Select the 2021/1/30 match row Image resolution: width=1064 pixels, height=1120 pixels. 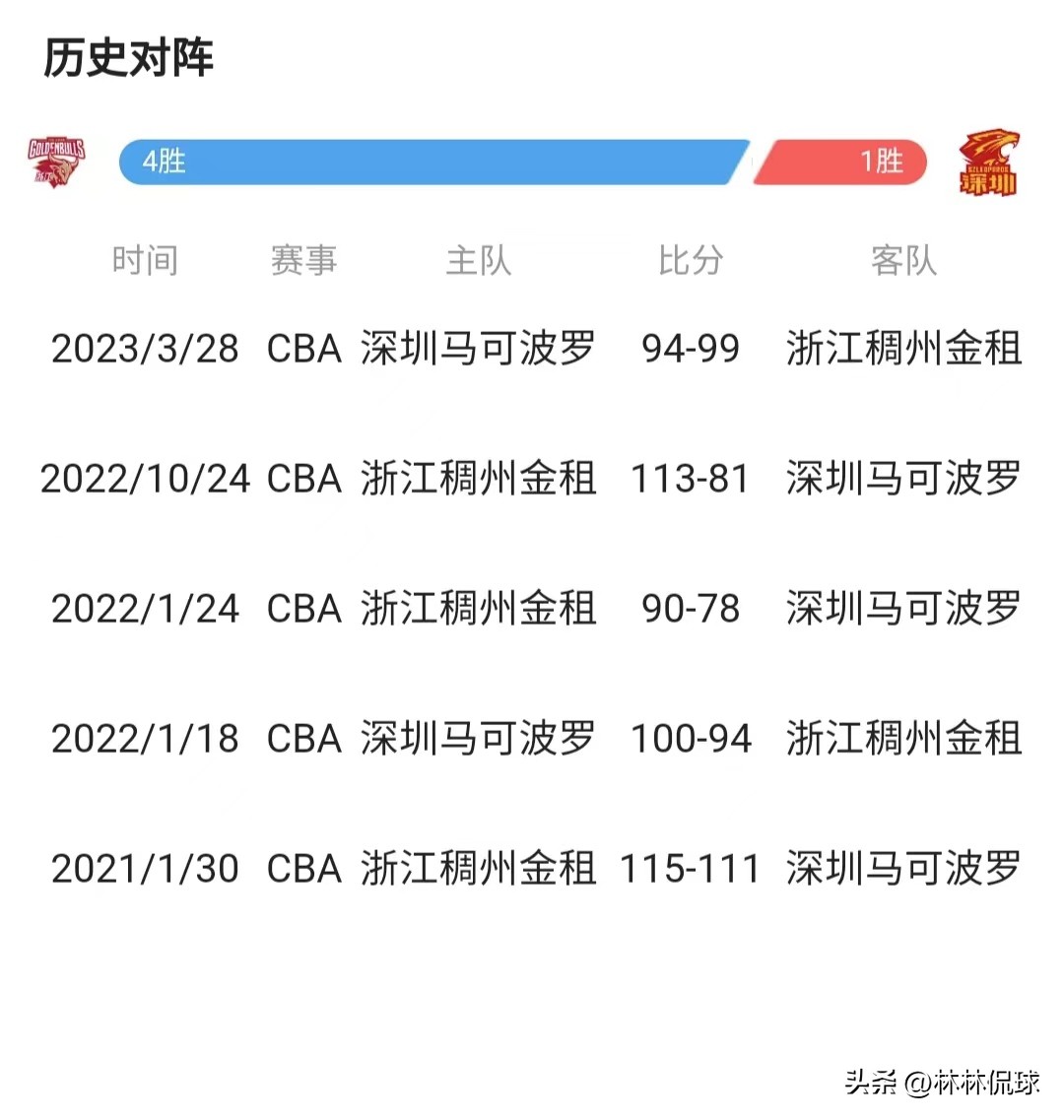[x=532, y=869]
